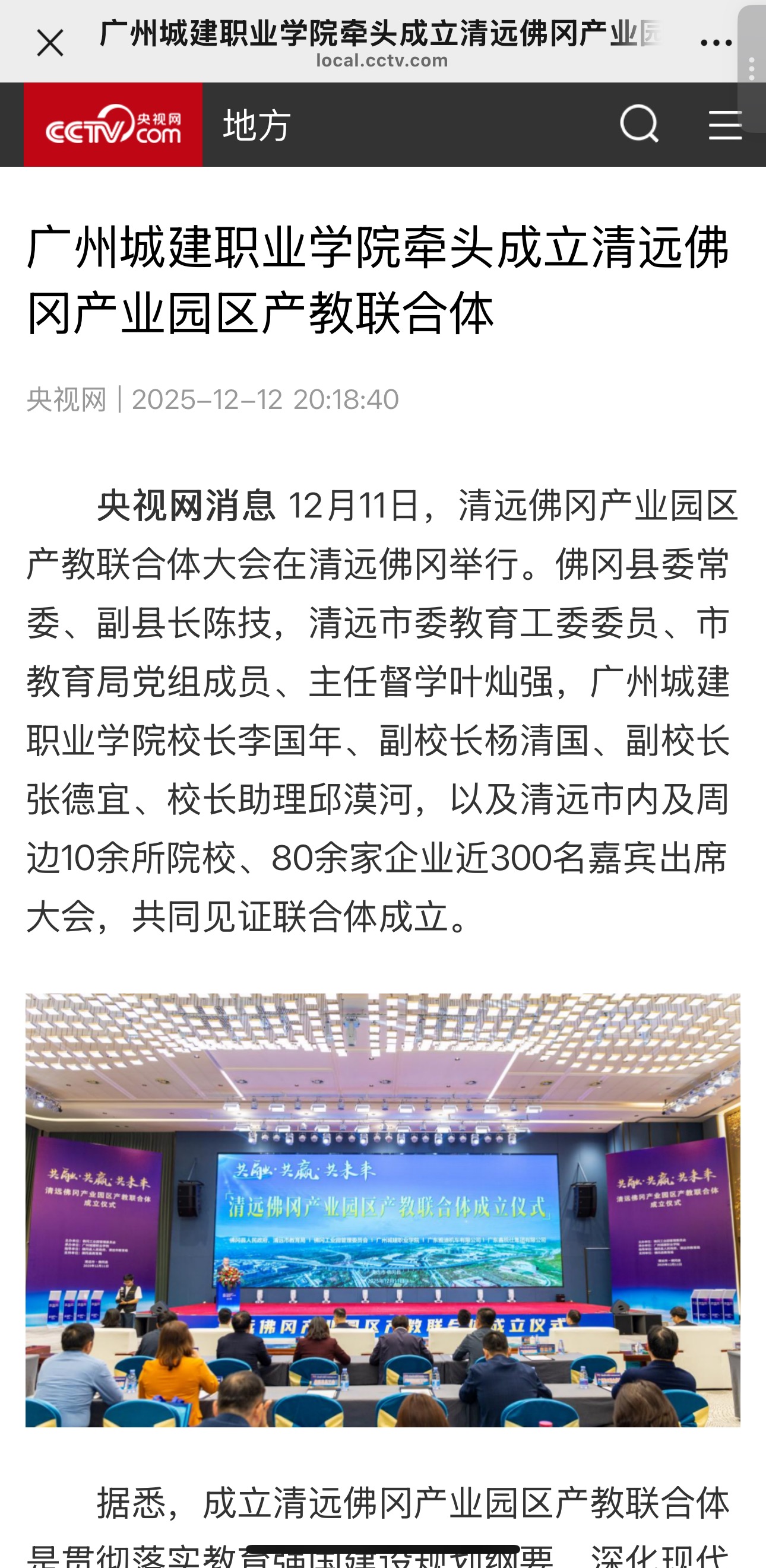Search the CCTV site

point(639,124)
